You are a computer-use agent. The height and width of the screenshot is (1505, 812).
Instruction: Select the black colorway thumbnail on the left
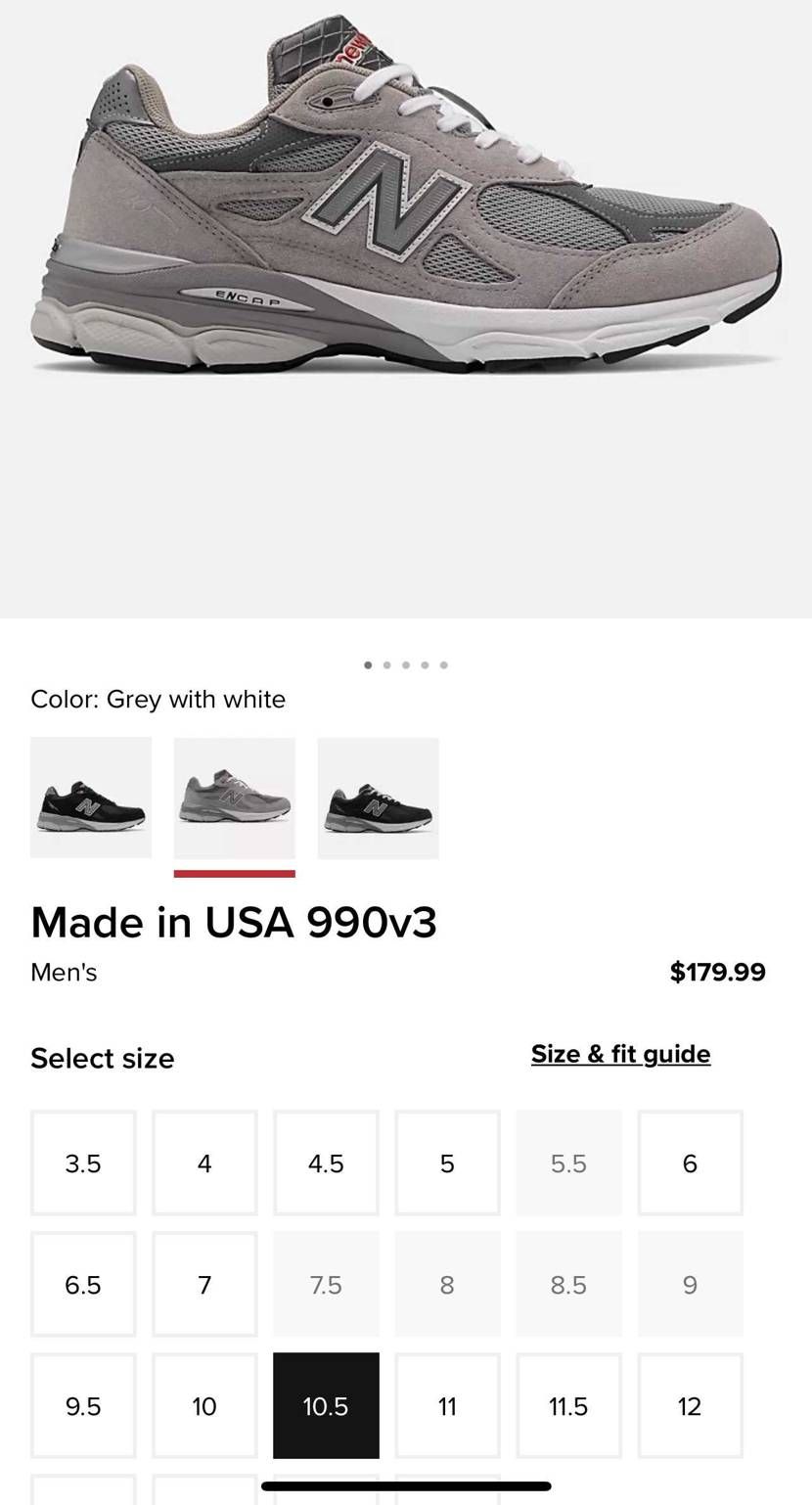(90, 798)
